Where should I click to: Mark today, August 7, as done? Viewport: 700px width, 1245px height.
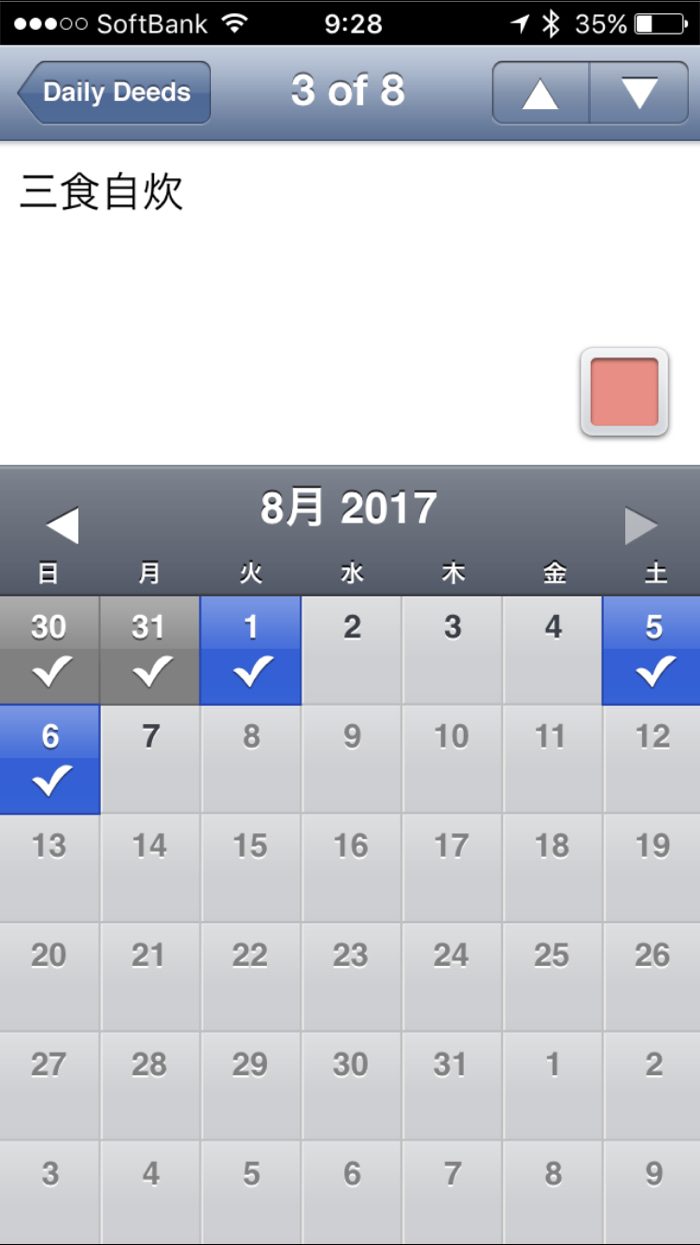coord(150,760)
